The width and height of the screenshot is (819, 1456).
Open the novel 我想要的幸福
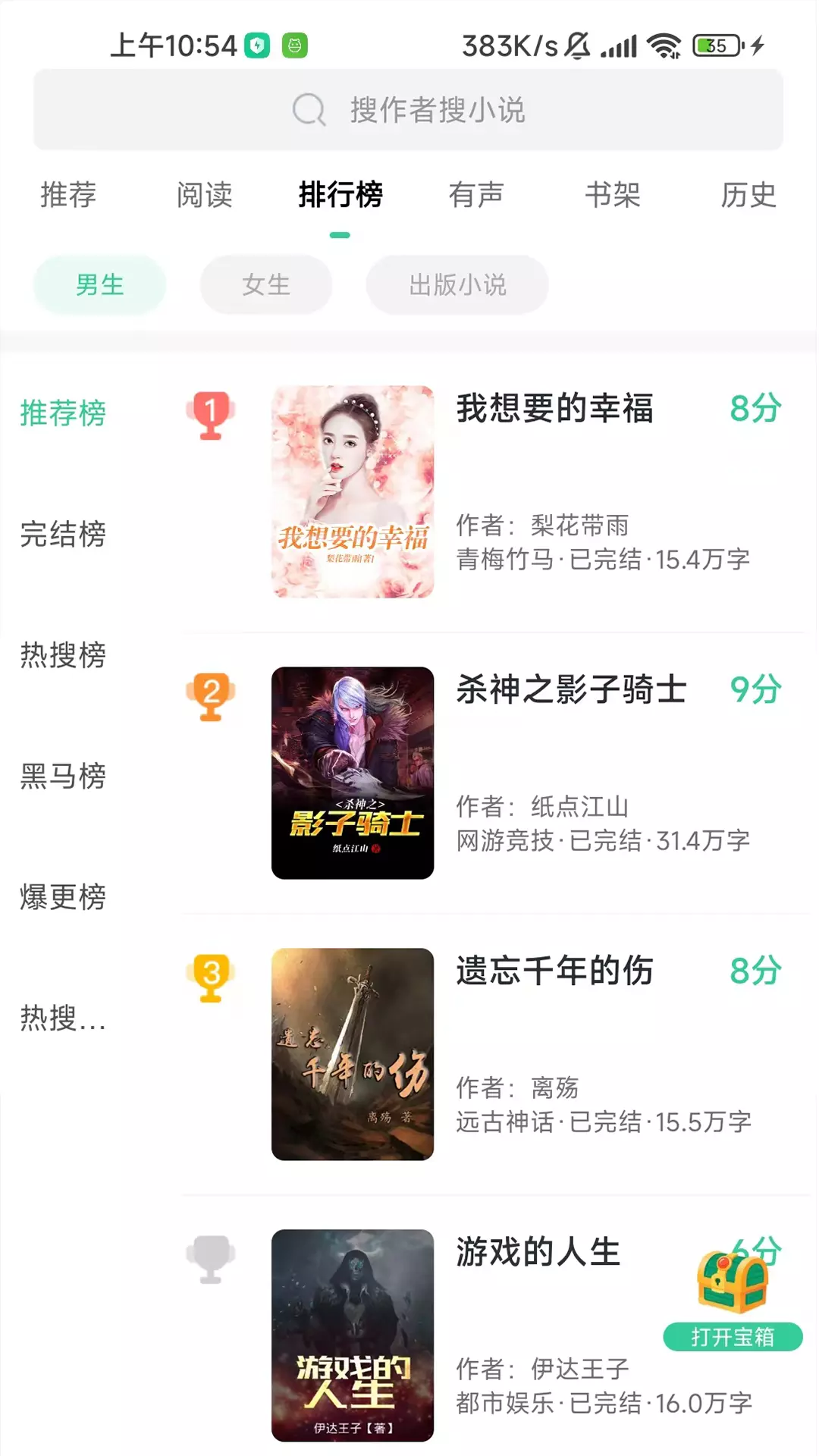(x=493, y=491)
